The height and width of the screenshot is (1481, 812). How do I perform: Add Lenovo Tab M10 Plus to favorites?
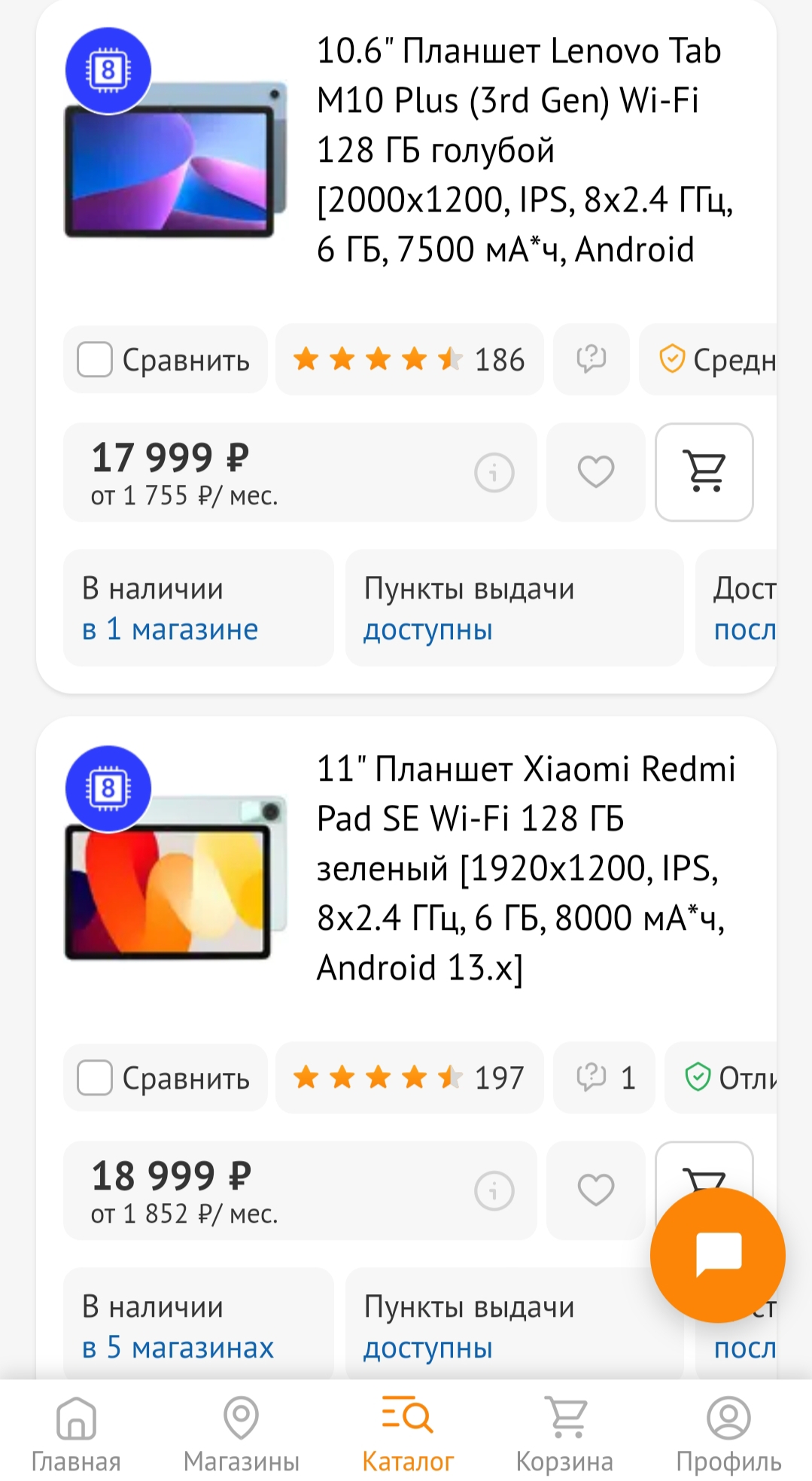(x=595, y=472)
